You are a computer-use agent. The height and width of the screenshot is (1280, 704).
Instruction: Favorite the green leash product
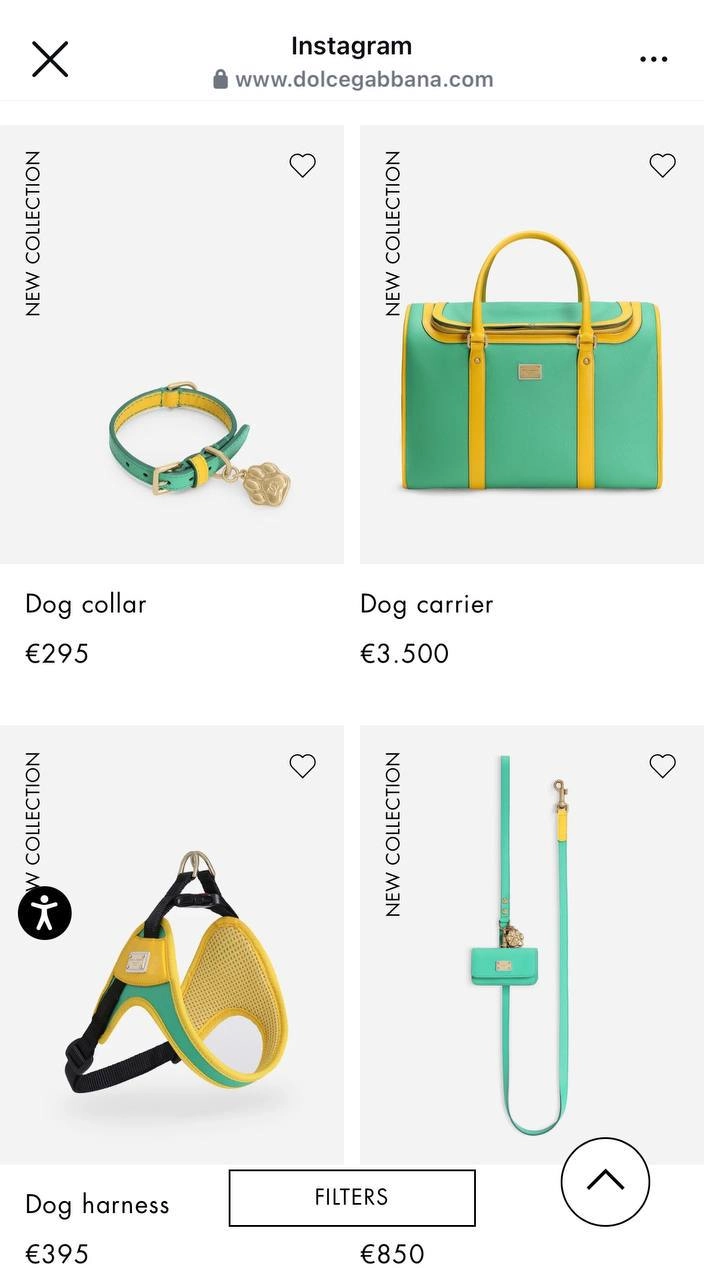[x=662, y=766]
